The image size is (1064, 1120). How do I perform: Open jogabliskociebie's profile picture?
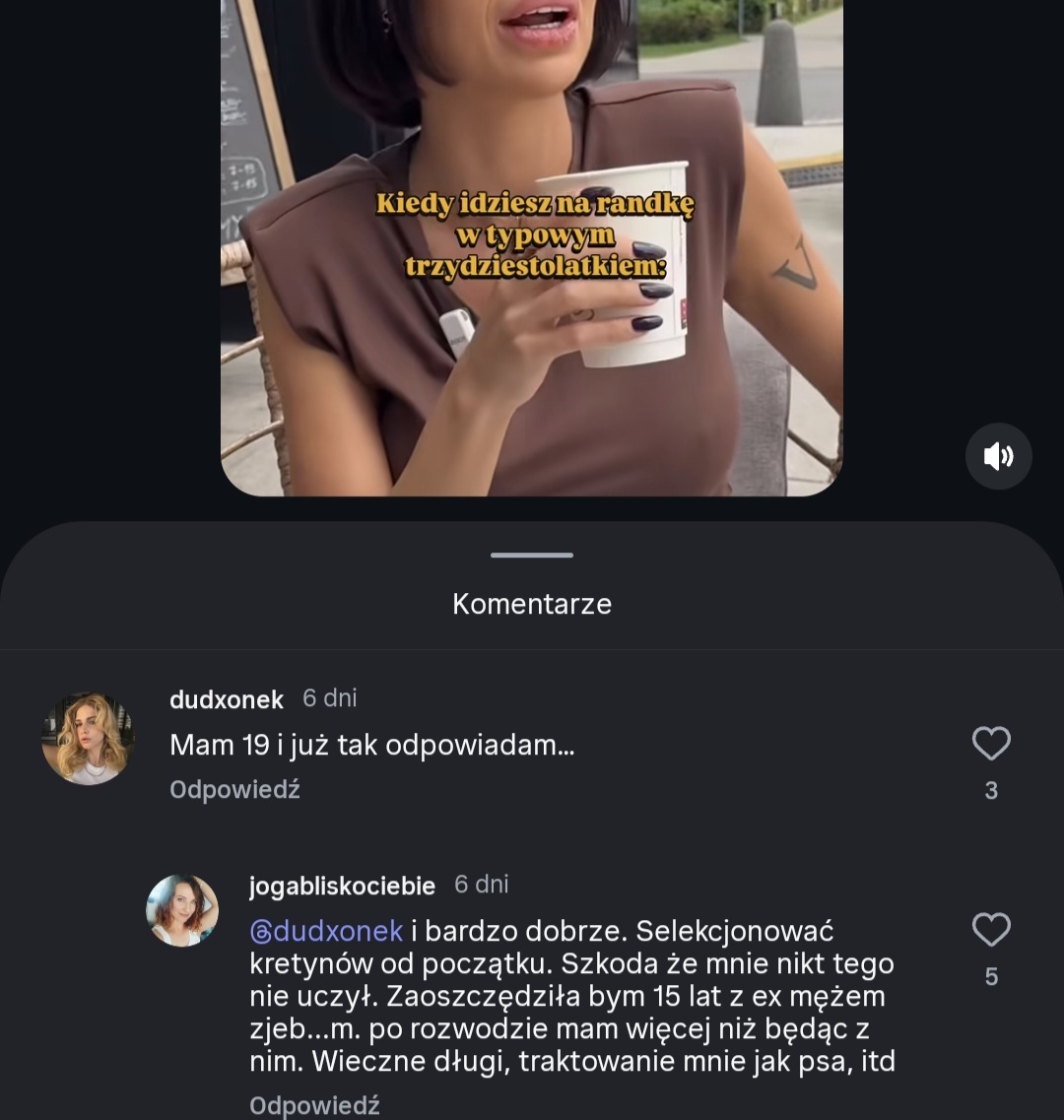point(182,910)
